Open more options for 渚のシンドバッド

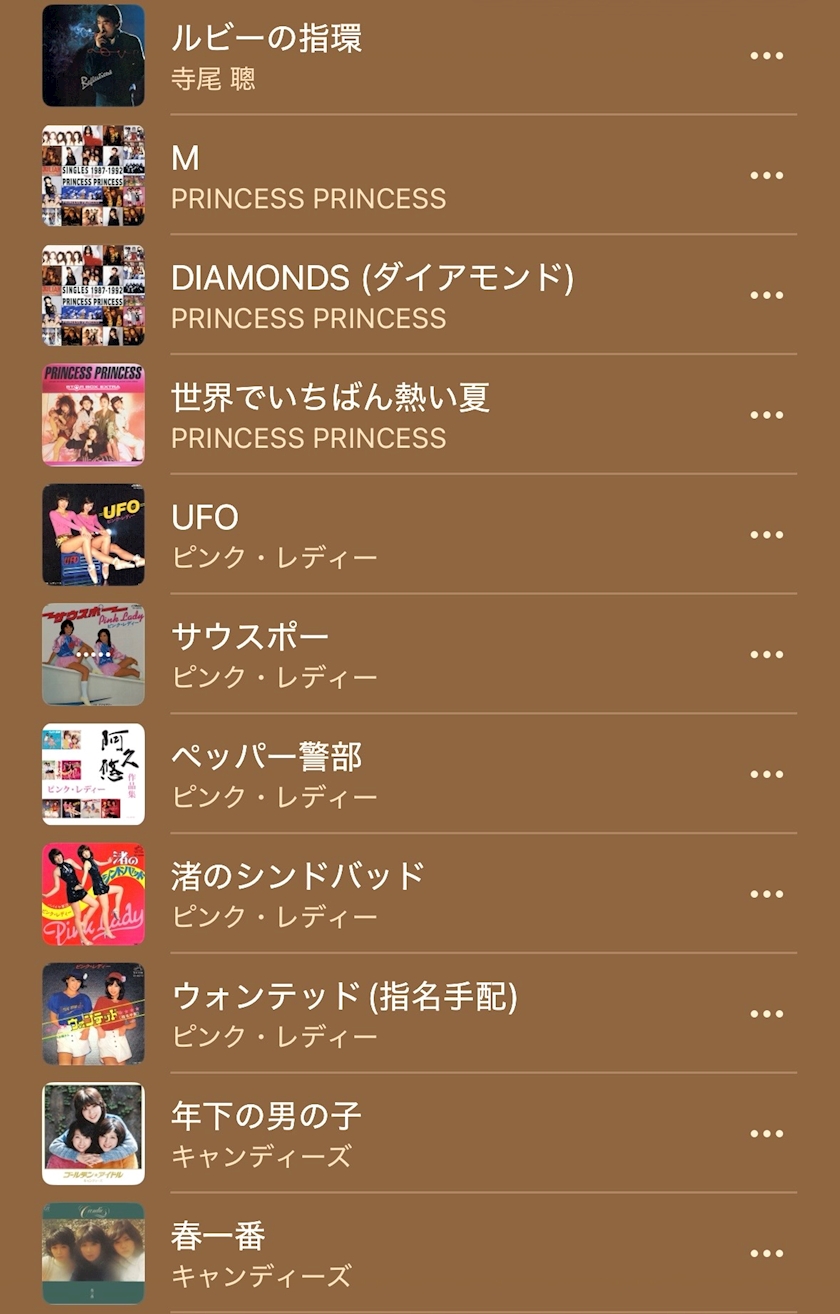[x=767, y=894]
